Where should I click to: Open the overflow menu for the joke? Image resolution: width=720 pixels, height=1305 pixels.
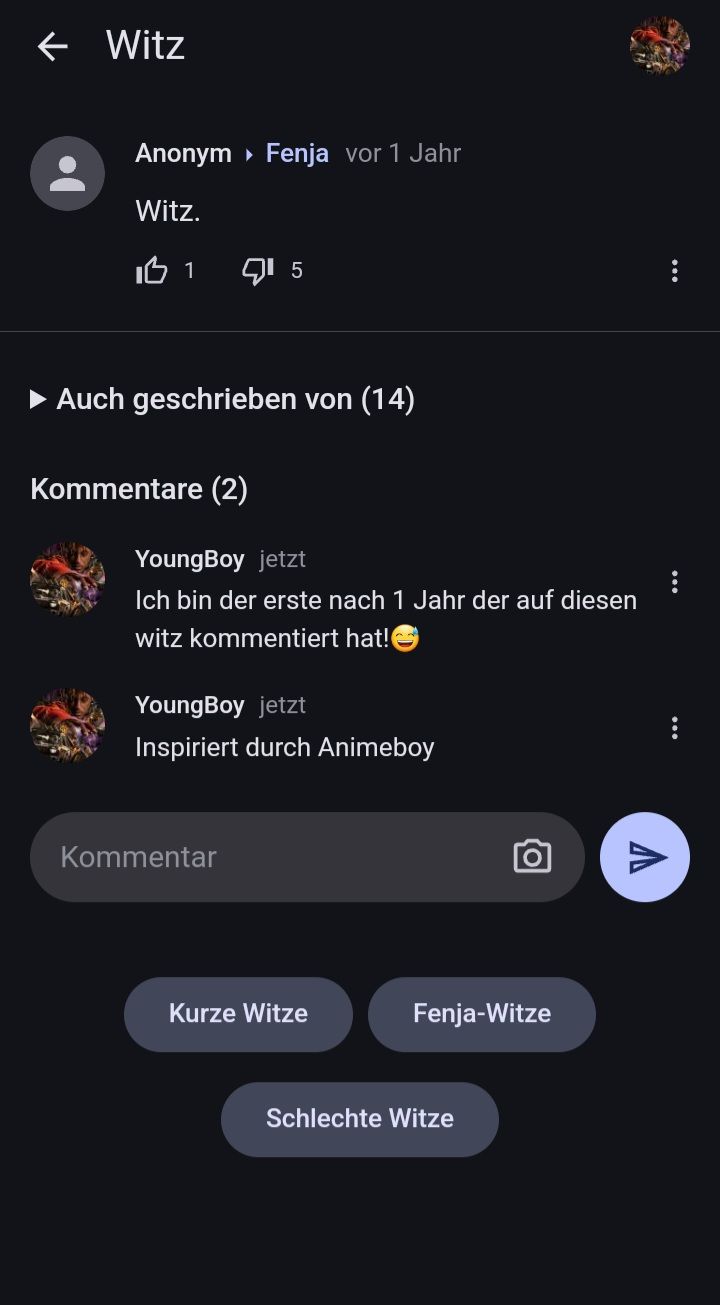[x=675, y=271]
